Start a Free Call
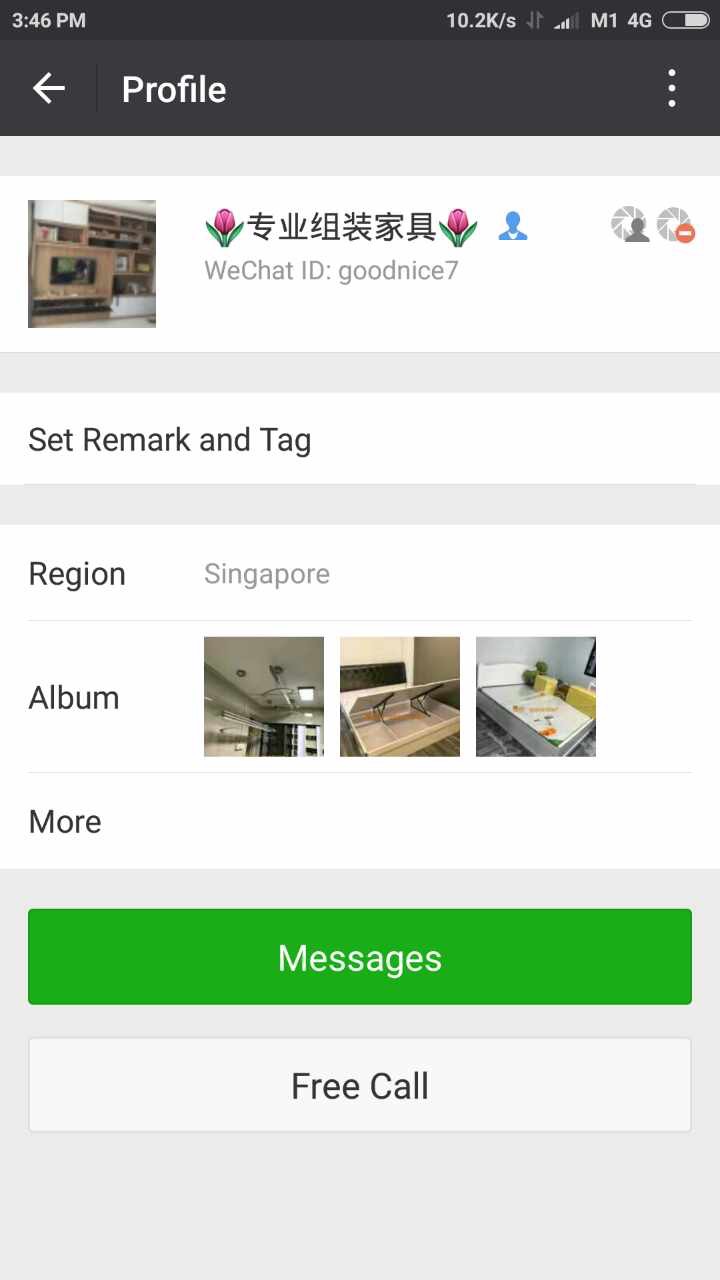720x1280 pixels. click(x=360, y=1085)
